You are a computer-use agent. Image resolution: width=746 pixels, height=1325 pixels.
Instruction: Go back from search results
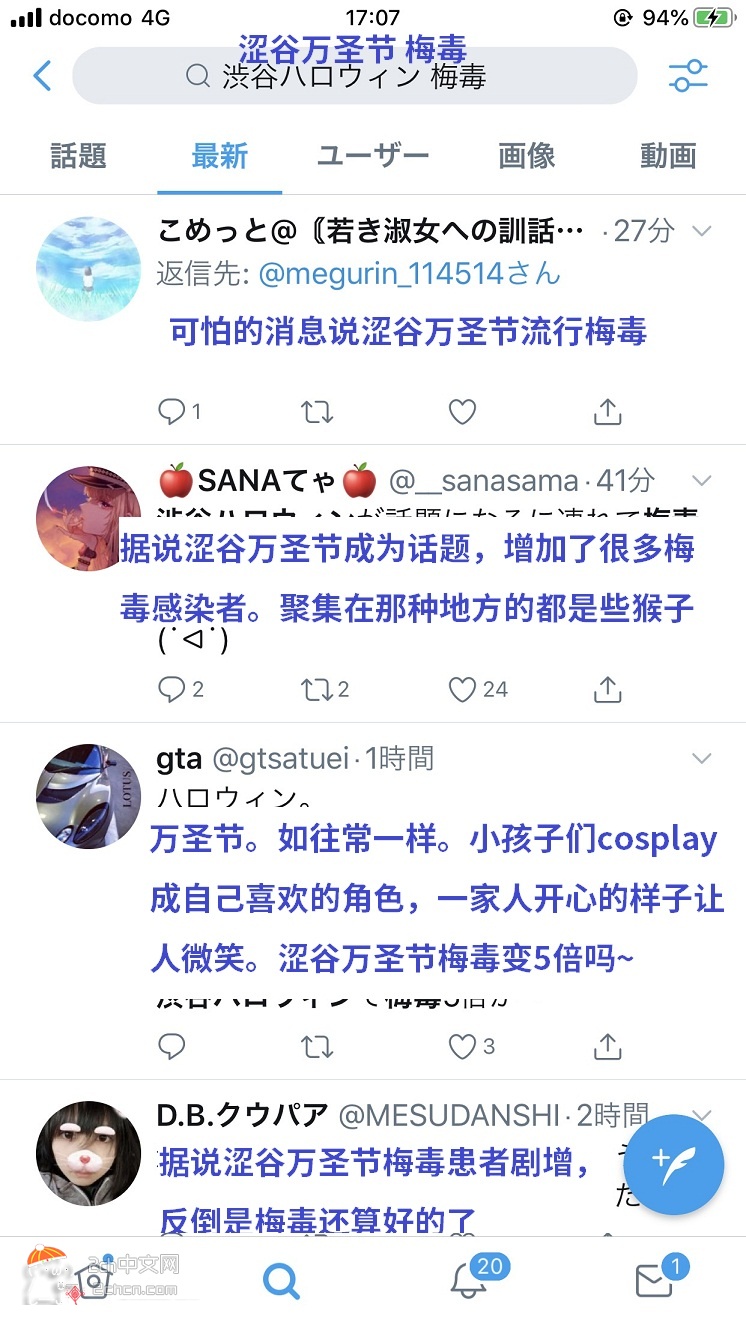click(42, 76)
